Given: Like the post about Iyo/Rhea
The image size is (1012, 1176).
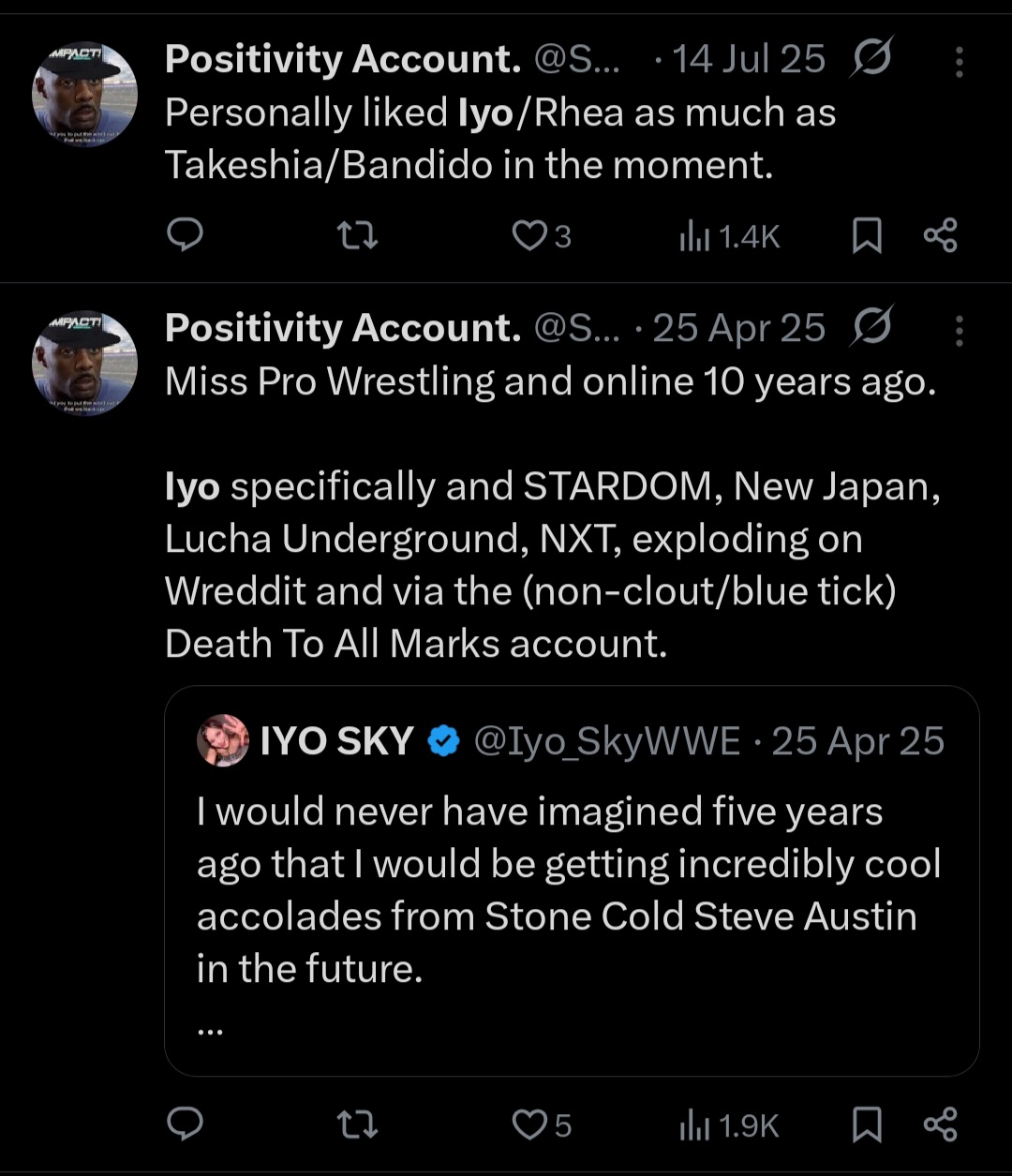Looking at the screenshot, I should pyautogui.click(x=528, y=235).
